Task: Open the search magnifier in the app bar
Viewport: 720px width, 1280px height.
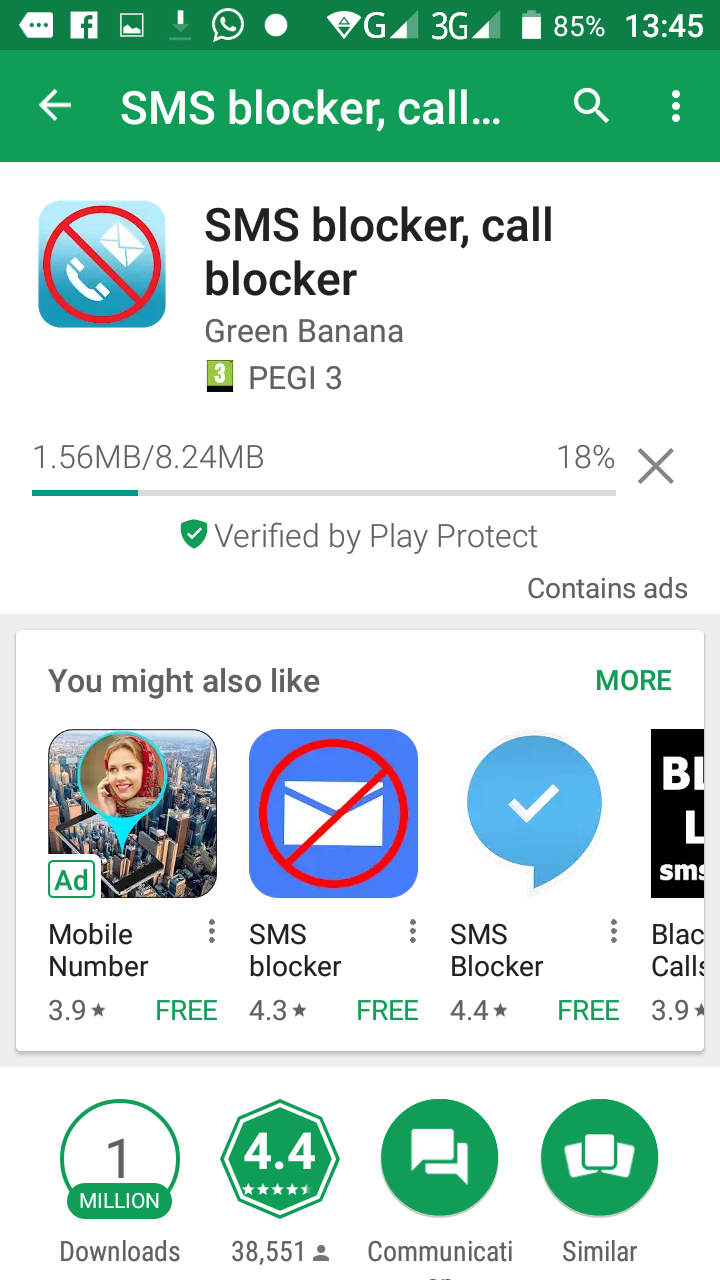Action: (x=591, y=106)
